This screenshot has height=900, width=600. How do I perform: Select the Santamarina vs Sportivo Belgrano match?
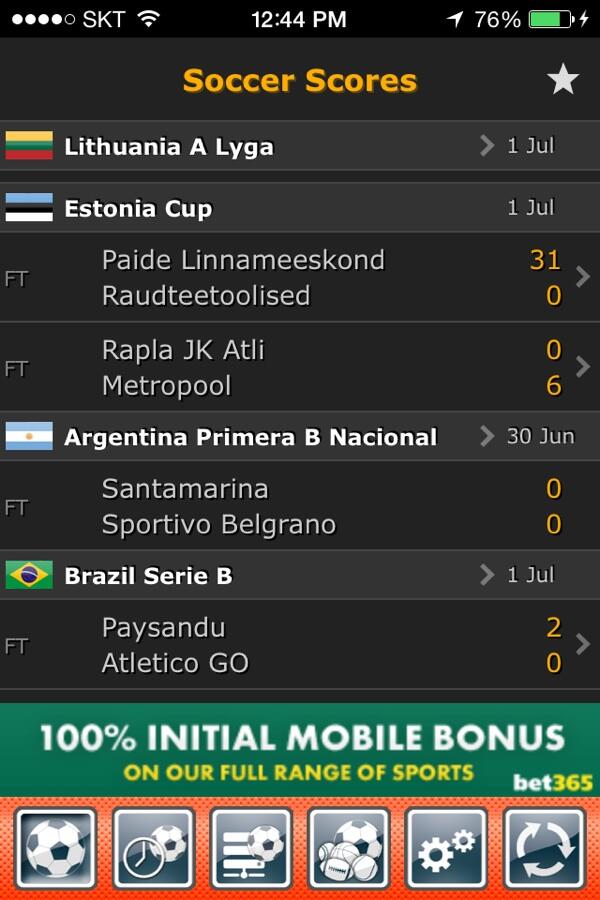coord(300,507)
